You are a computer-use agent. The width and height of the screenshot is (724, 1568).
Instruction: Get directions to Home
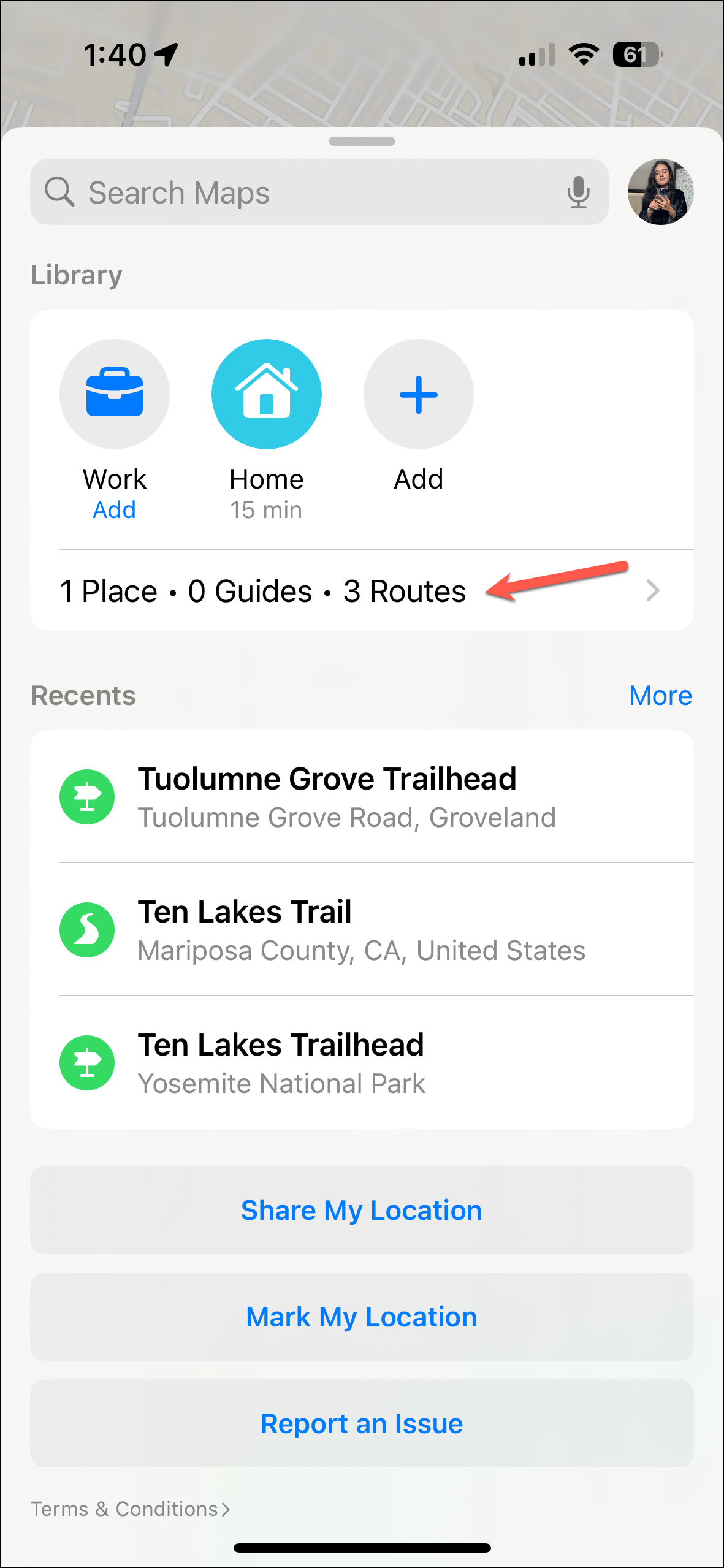coord(266,394)
